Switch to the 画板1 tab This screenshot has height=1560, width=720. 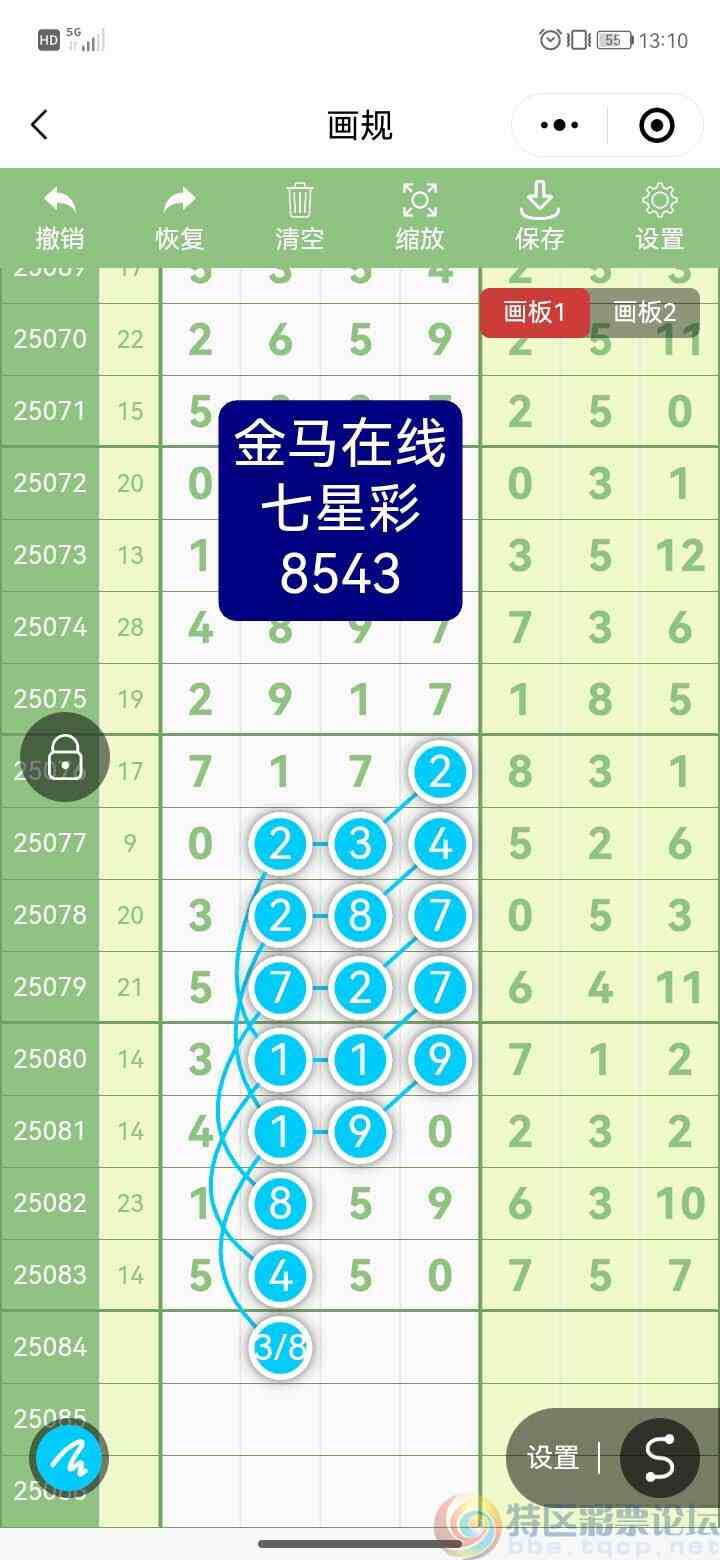534,313
